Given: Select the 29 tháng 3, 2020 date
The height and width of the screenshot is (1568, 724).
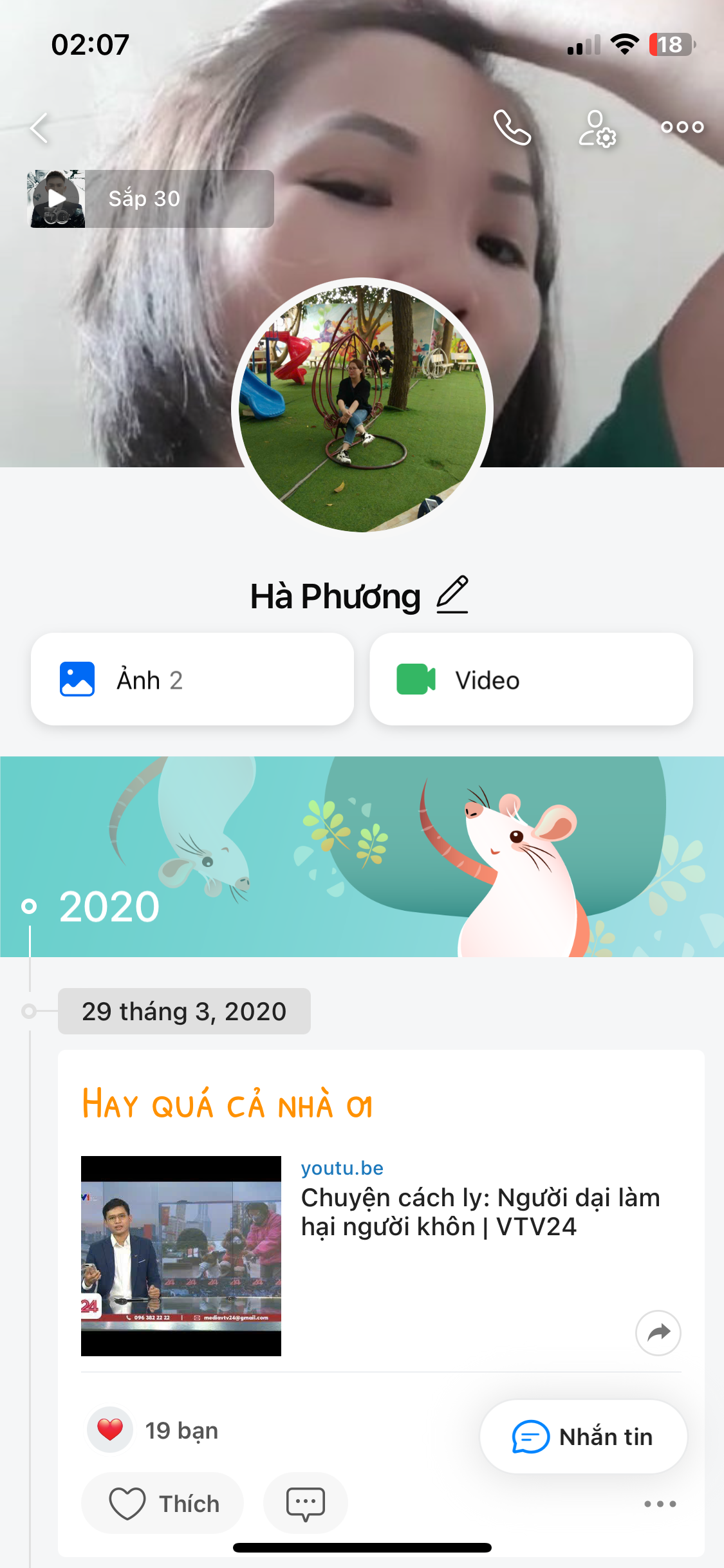Looking at the screenshot, I should pos(184,1011).
